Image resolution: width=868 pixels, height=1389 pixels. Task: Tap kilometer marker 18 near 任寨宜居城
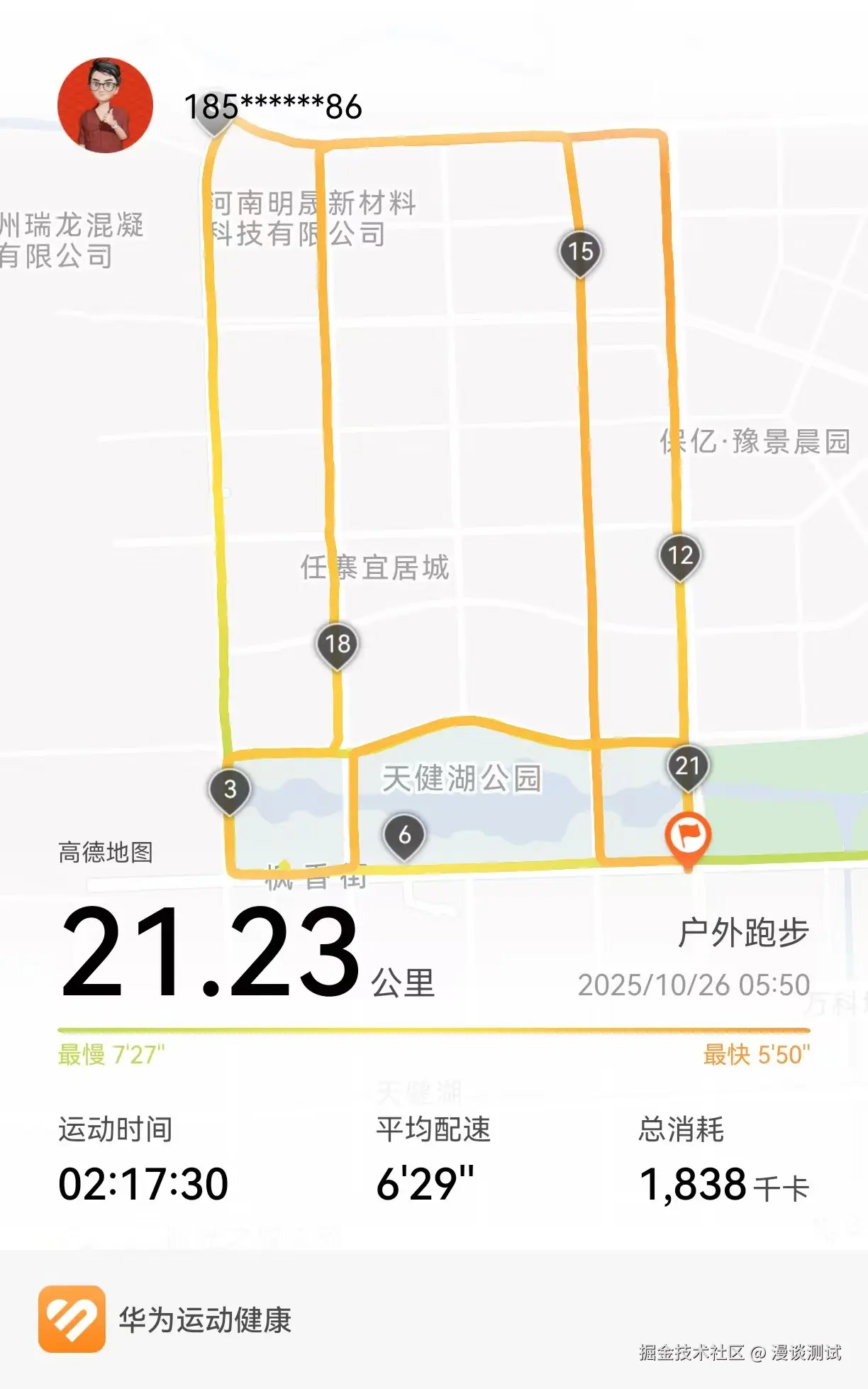click(338, 646)
